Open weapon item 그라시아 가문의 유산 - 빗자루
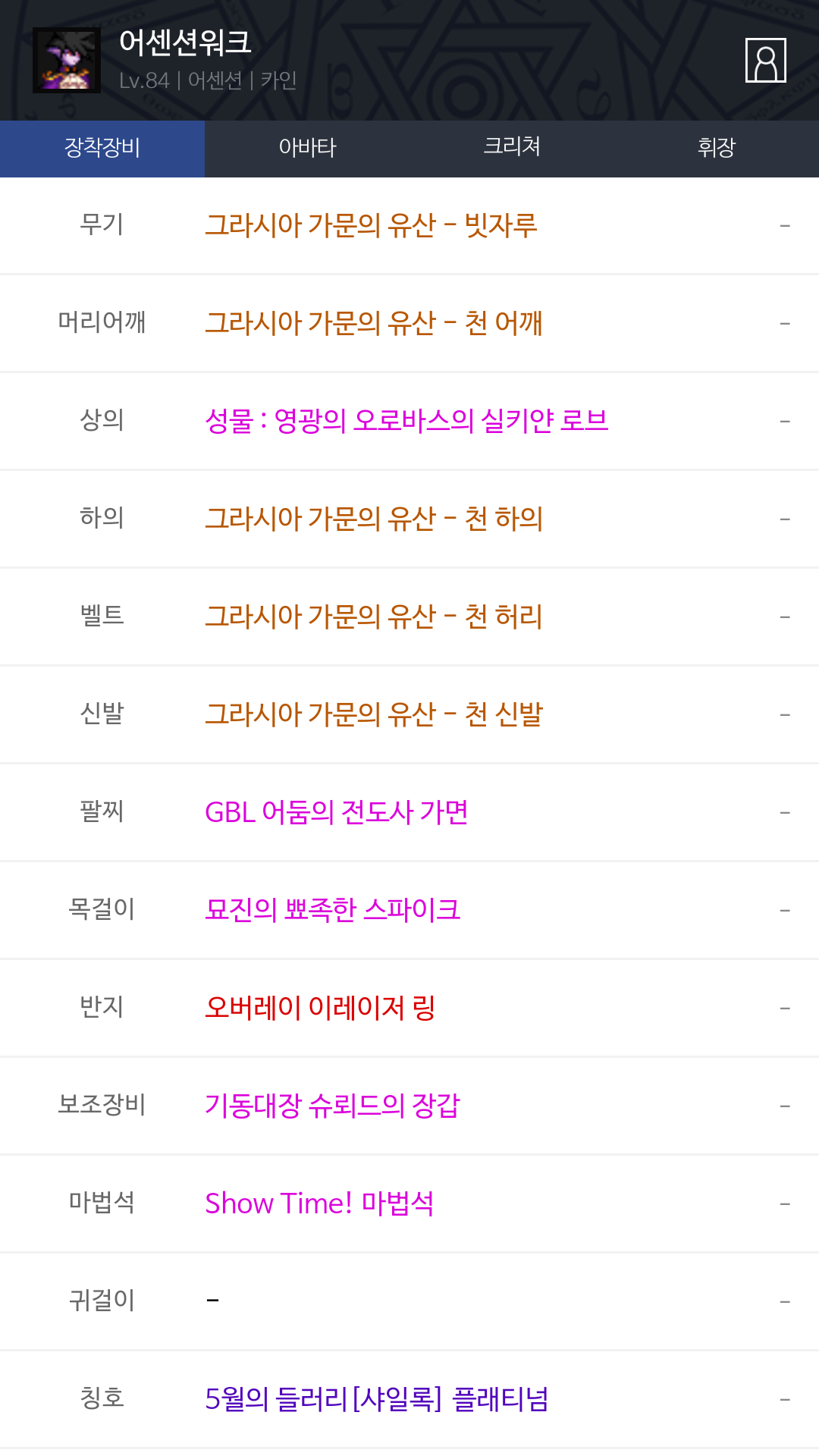This screenshot has height=1456, width=819. [x=371, y=225]
